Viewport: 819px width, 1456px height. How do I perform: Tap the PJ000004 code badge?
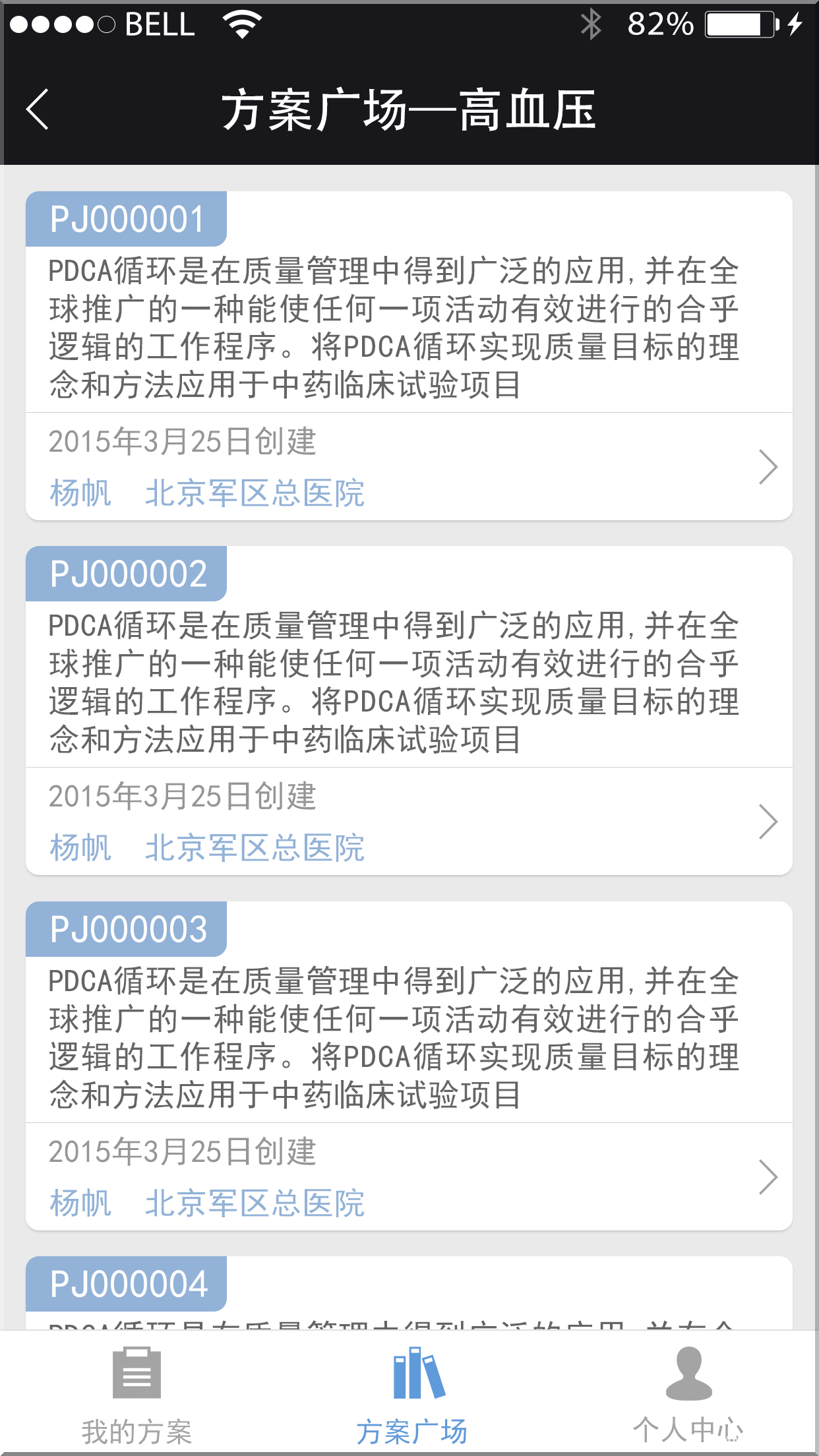[x=126, y=1283]
